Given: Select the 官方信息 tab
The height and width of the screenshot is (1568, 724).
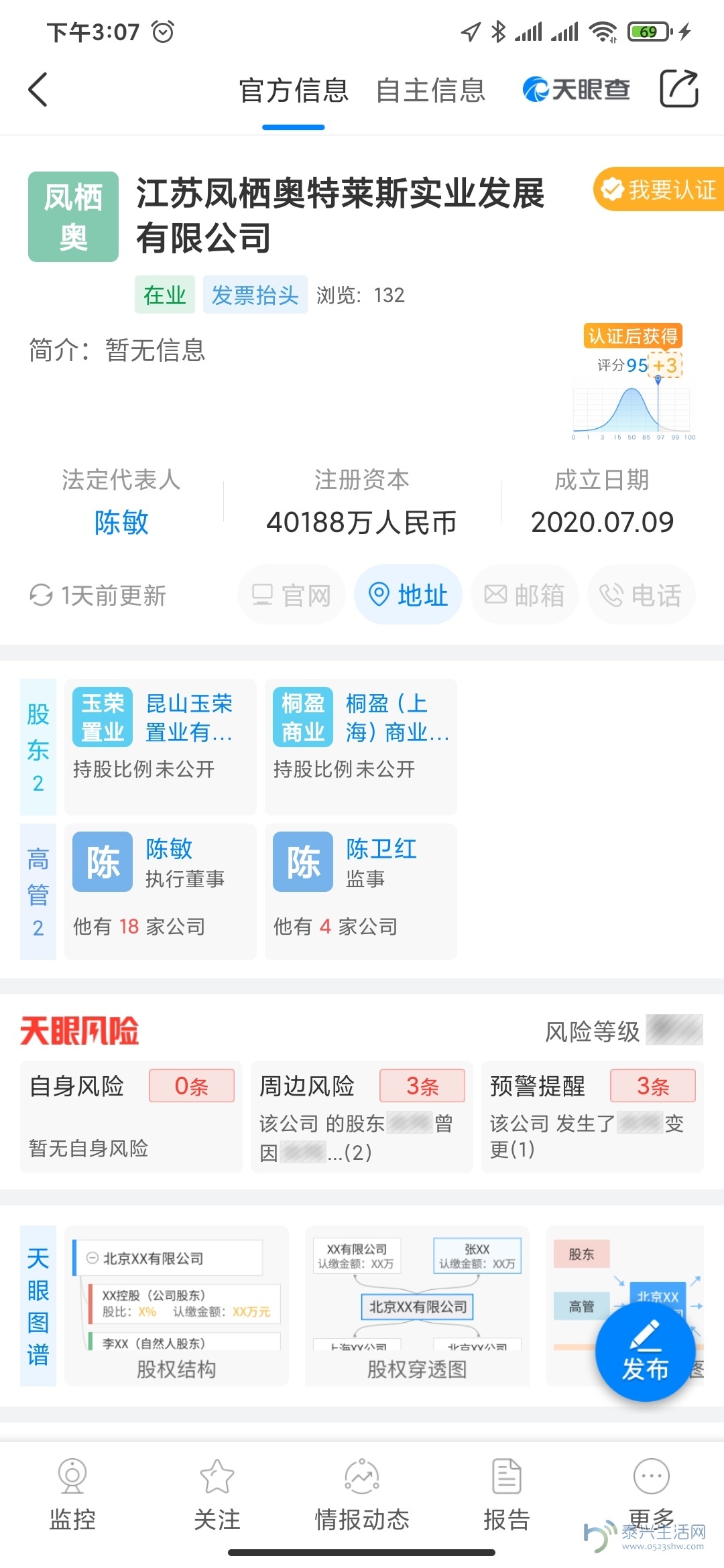Looking at the screenshot, I should [x=294, y=90].
